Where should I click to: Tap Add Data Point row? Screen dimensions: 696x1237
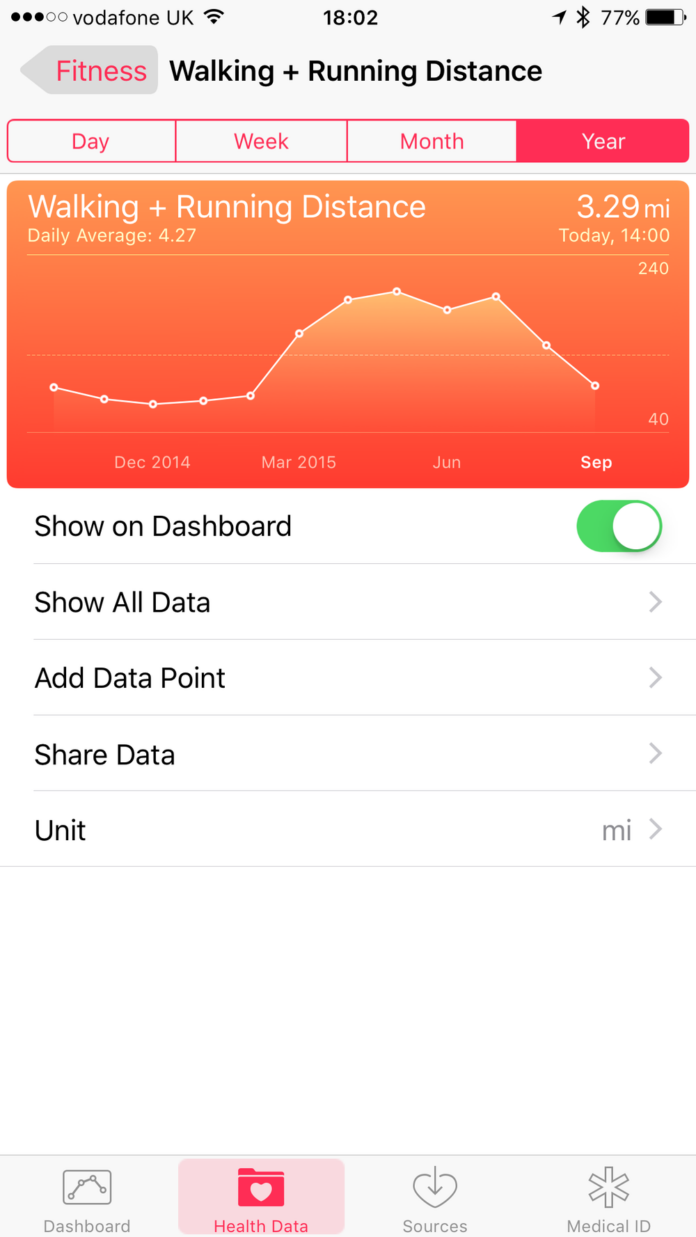click(x=348, y=678)
